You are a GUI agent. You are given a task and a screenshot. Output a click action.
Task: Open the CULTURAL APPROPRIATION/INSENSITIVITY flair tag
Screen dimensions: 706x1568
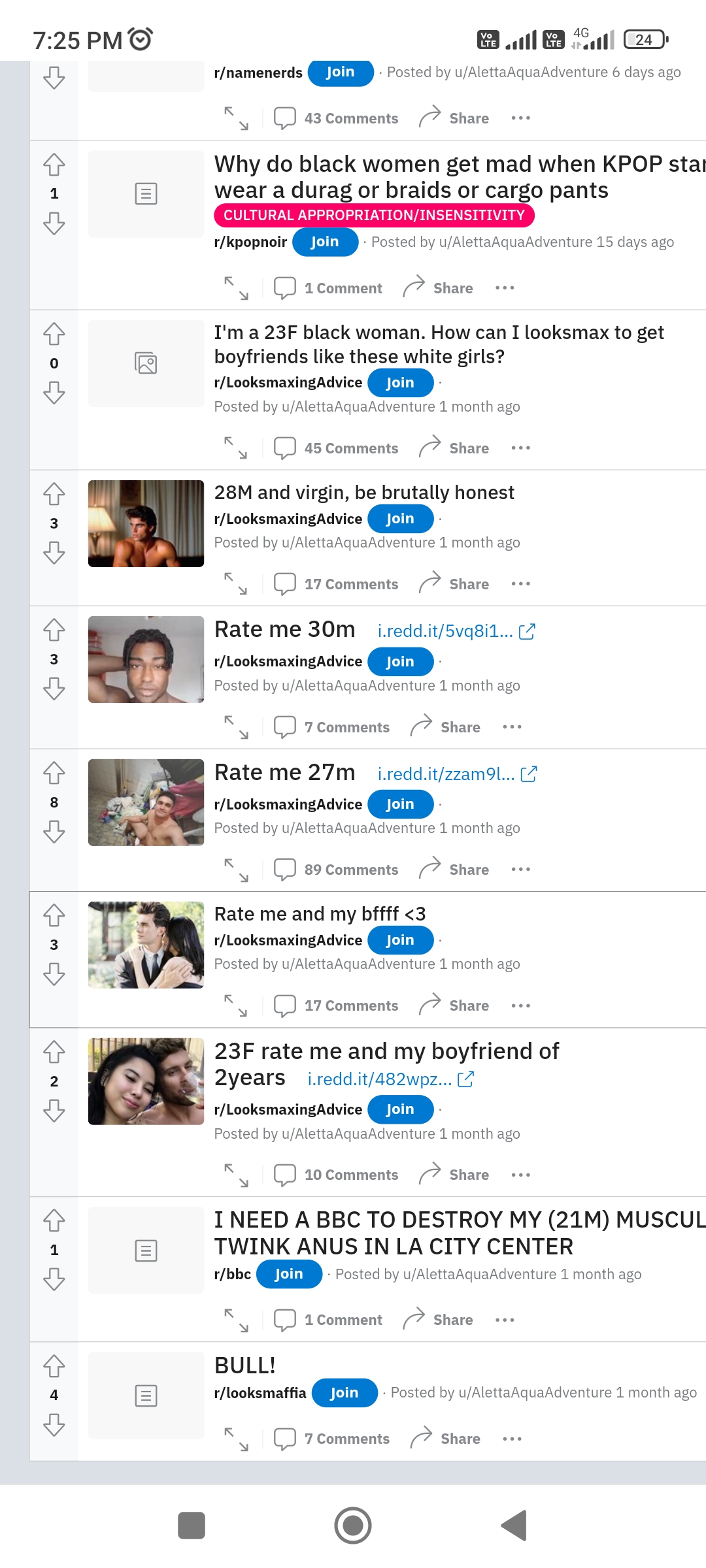[374, 215]
